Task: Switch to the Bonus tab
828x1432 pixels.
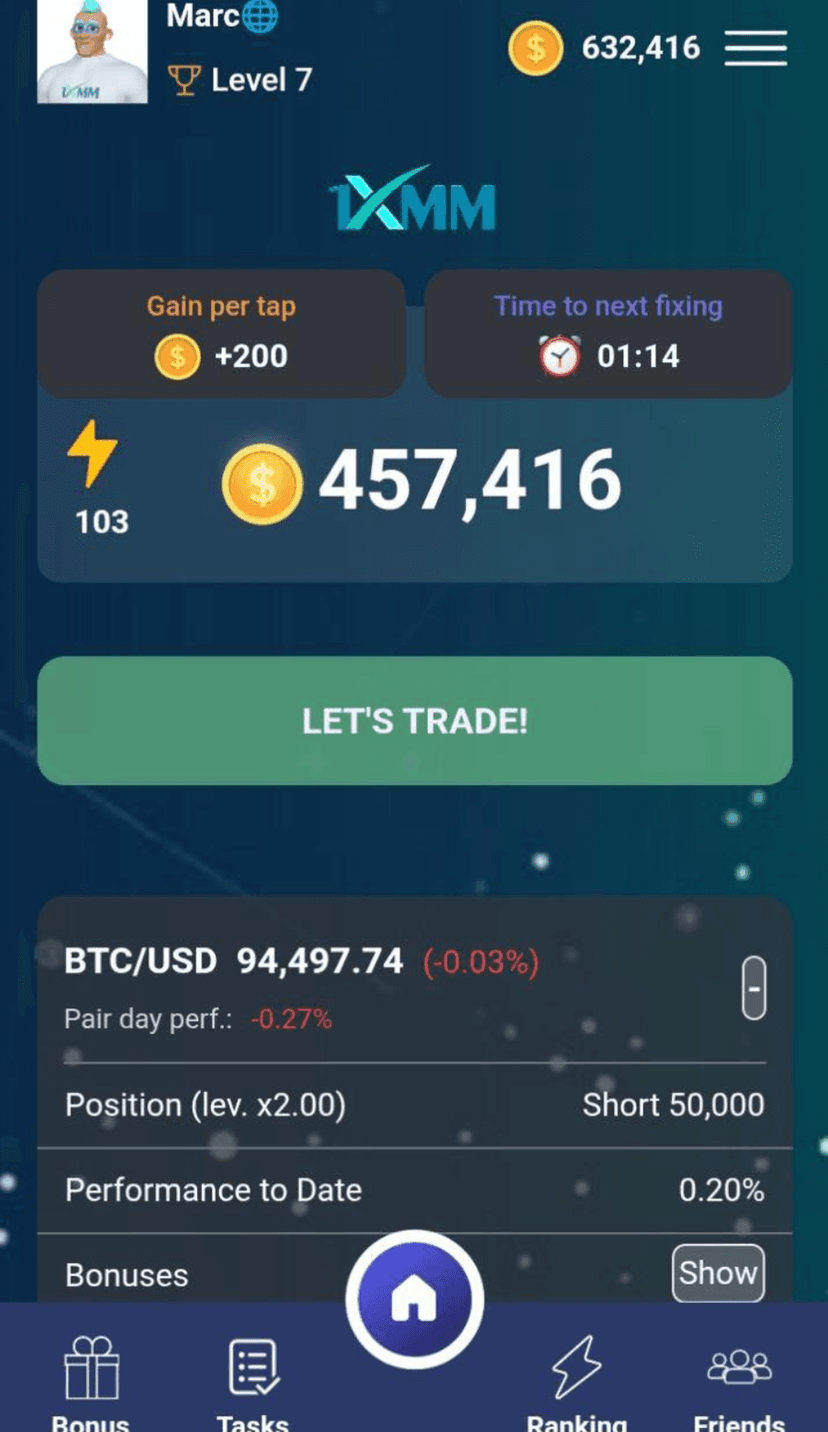Action: 91,1380
